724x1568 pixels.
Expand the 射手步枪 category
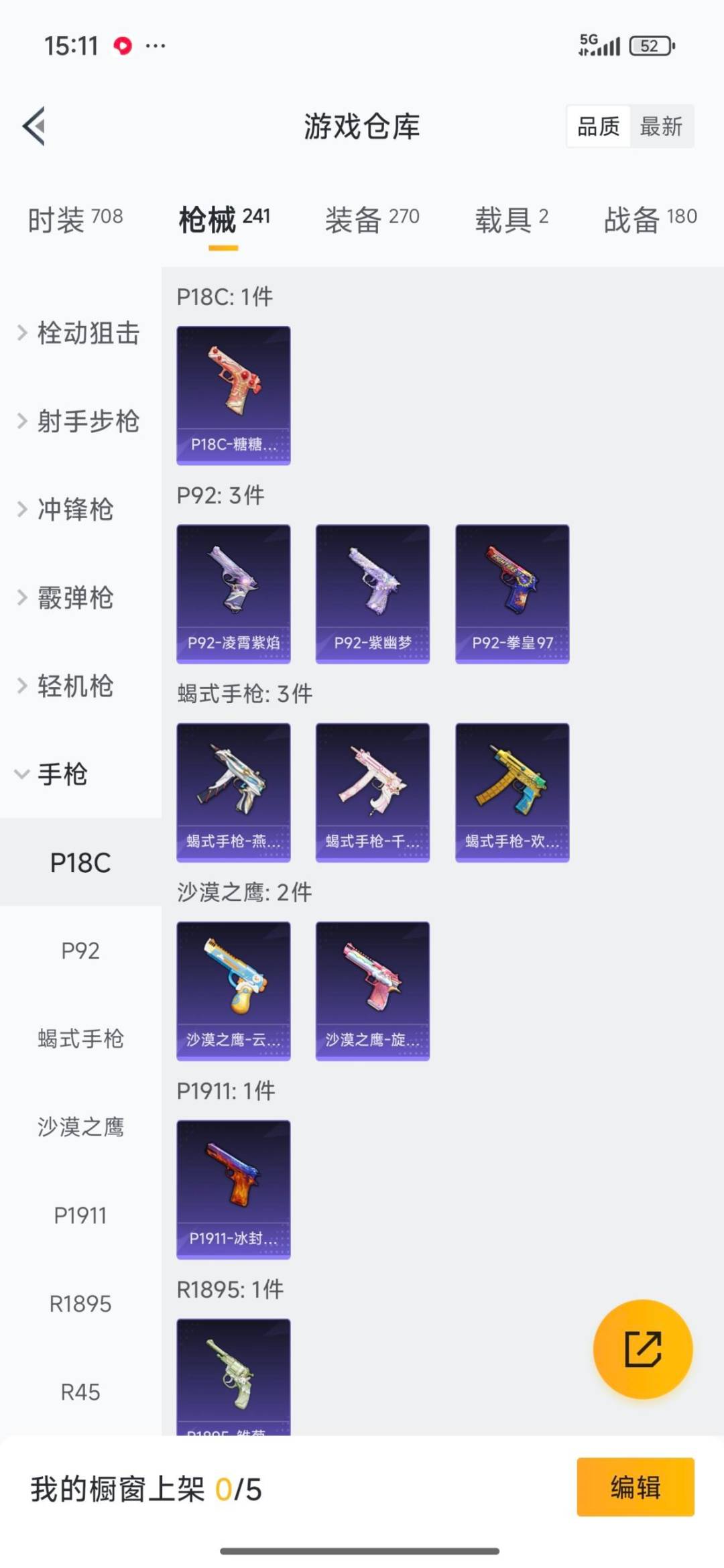pyautogui.click(x=79, y=422)
